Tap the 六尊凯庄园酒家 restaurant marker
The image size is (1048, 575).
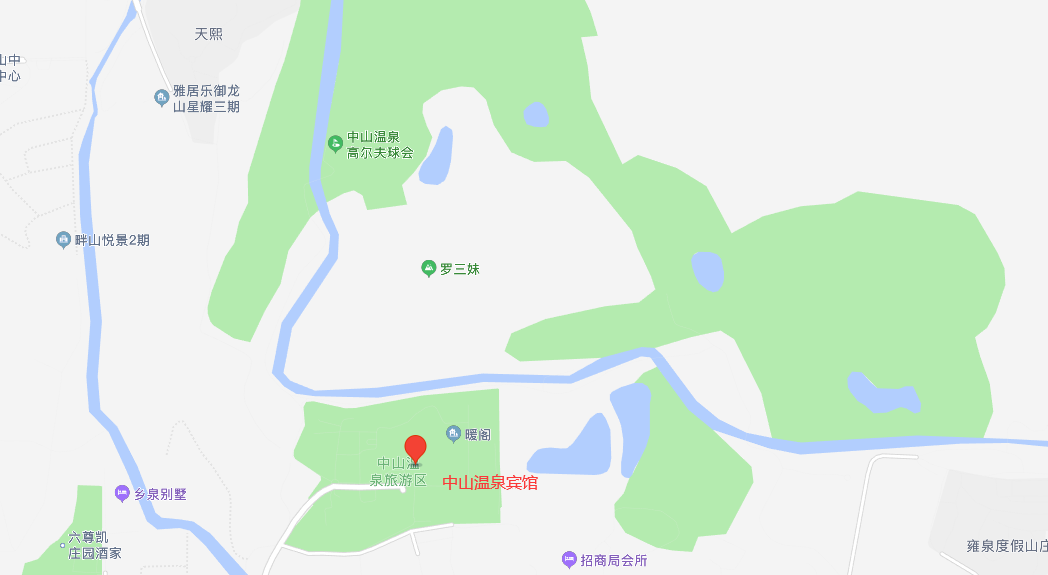tap(63, 545)
